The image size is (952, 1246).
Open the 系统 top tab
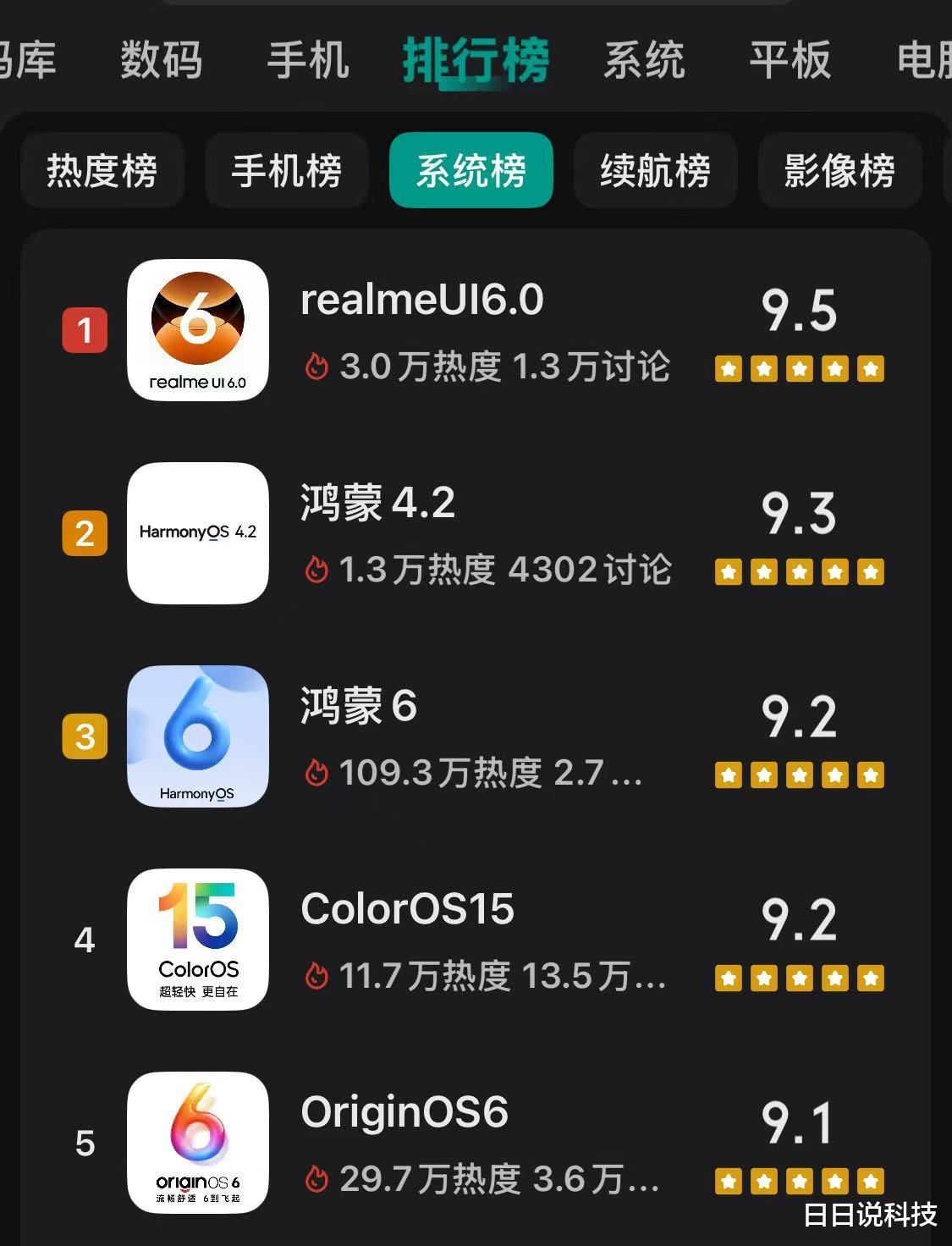[x=644, y=61]
